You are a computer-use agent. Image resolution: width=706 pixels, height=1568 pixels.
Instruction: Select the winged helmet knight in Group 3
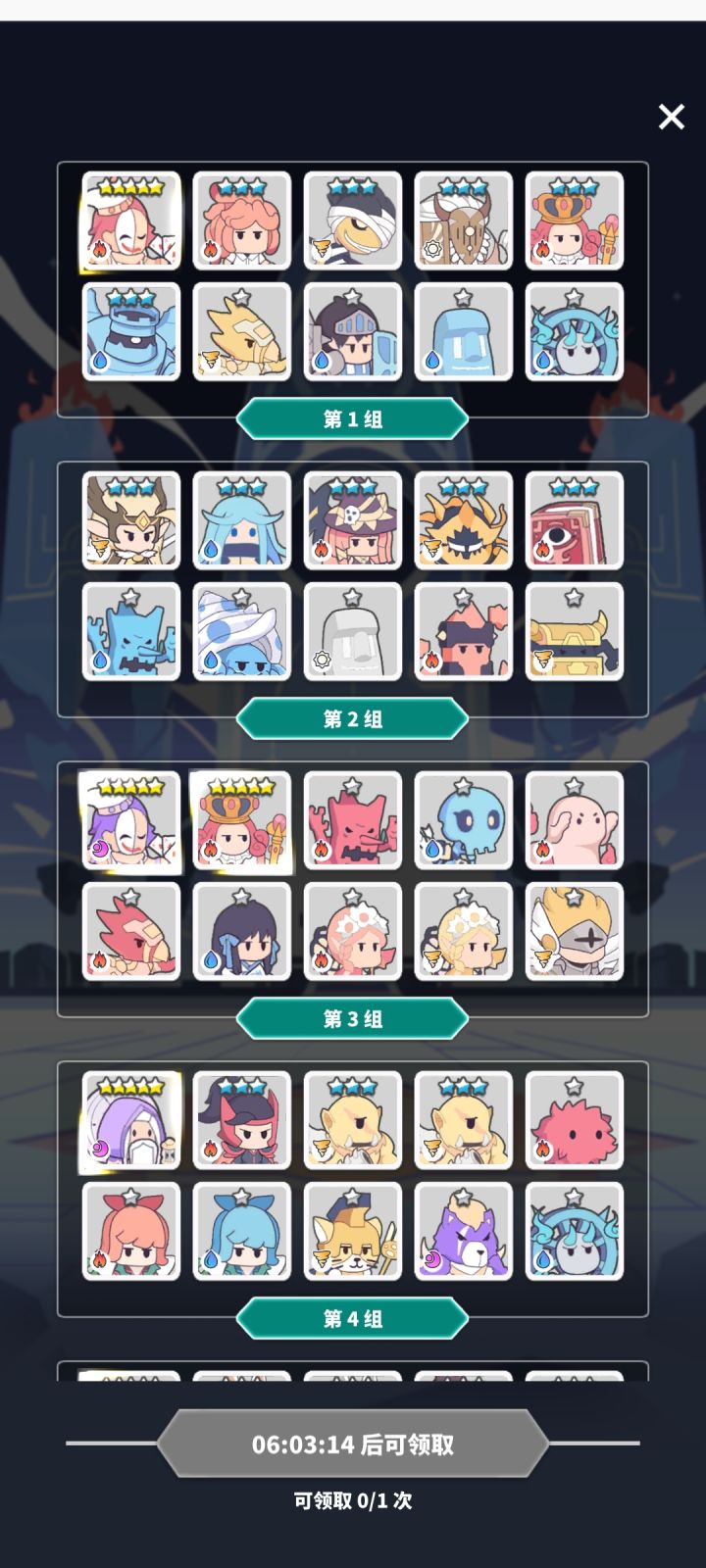click(574, 932)
